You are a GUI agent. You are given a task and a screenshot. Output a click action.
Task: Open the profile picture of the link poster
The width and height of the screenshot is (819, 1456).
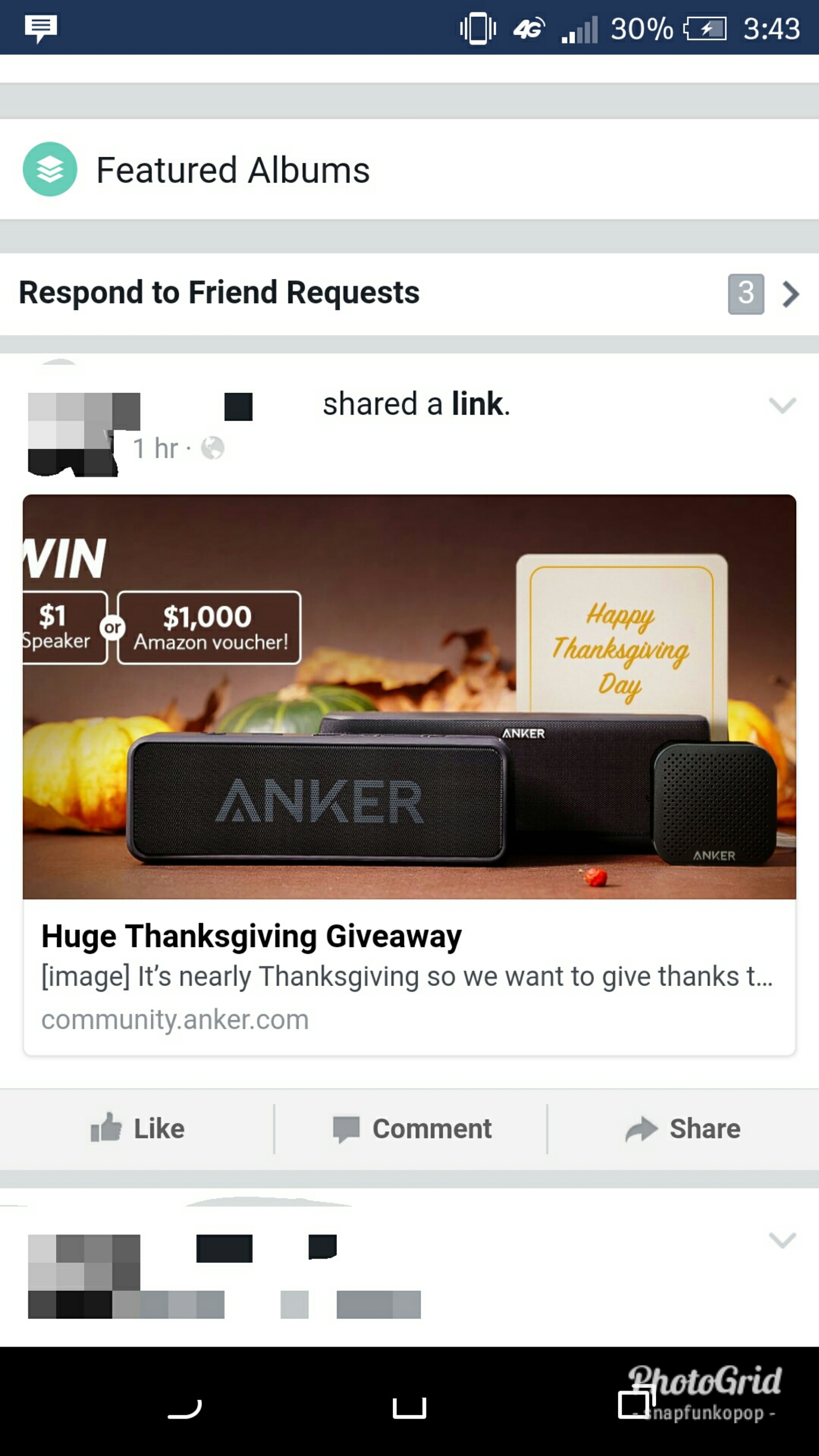click(x=84, y=434)
